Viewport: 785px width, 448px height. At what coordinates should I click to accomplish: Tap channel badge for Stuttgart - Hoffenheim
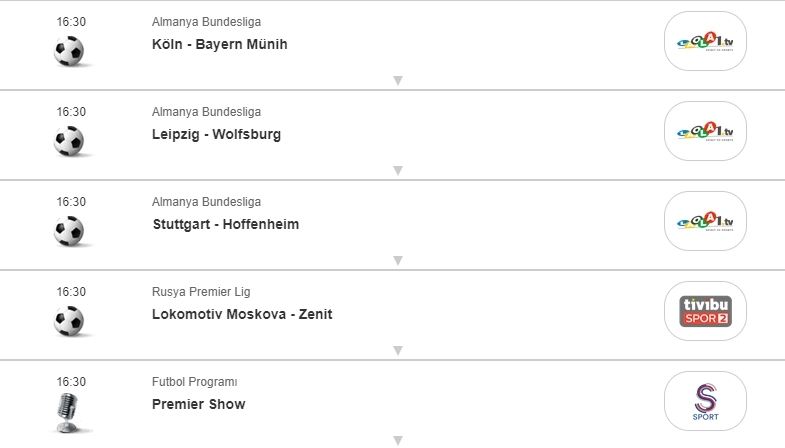tap(705, 221)
